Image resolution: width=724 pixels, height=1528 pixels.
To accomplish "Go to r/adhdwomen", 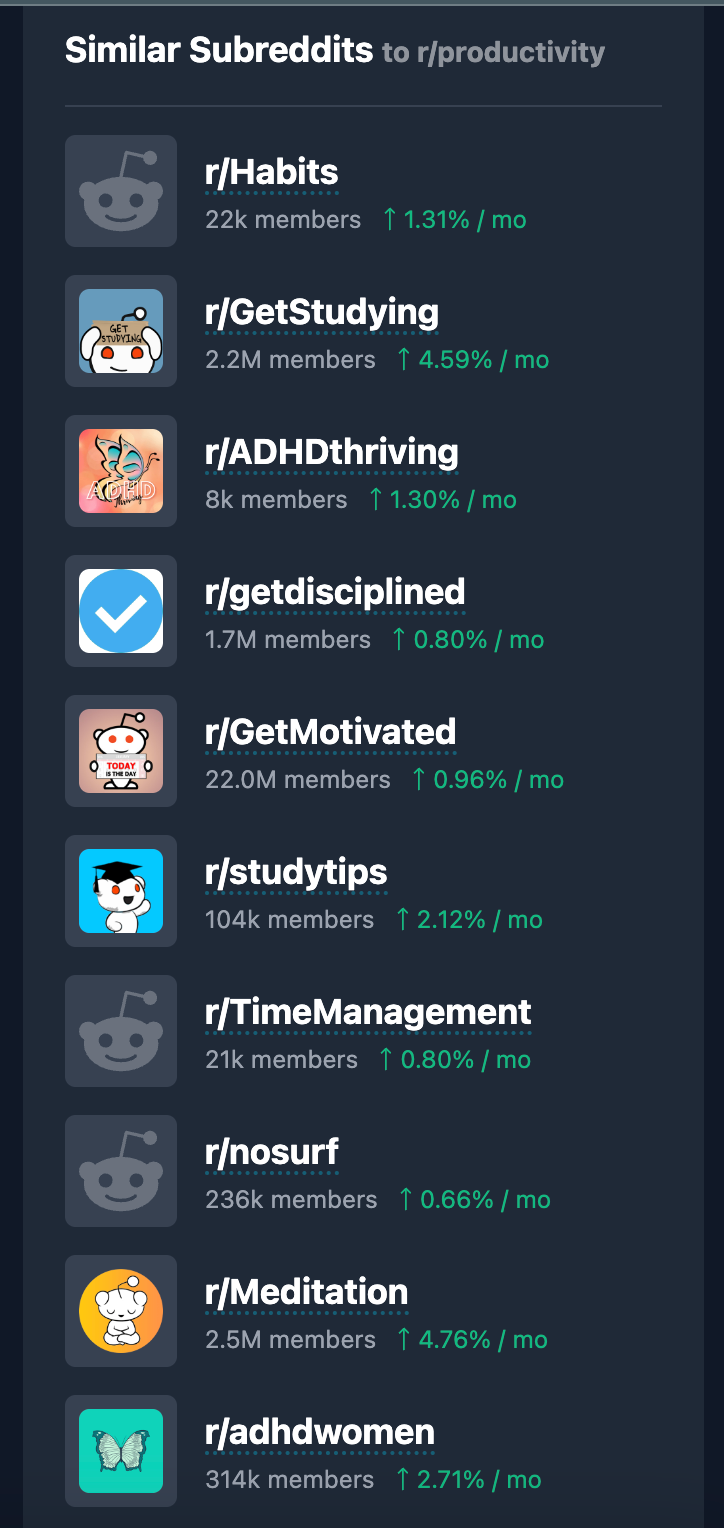I will (319, 1433).
